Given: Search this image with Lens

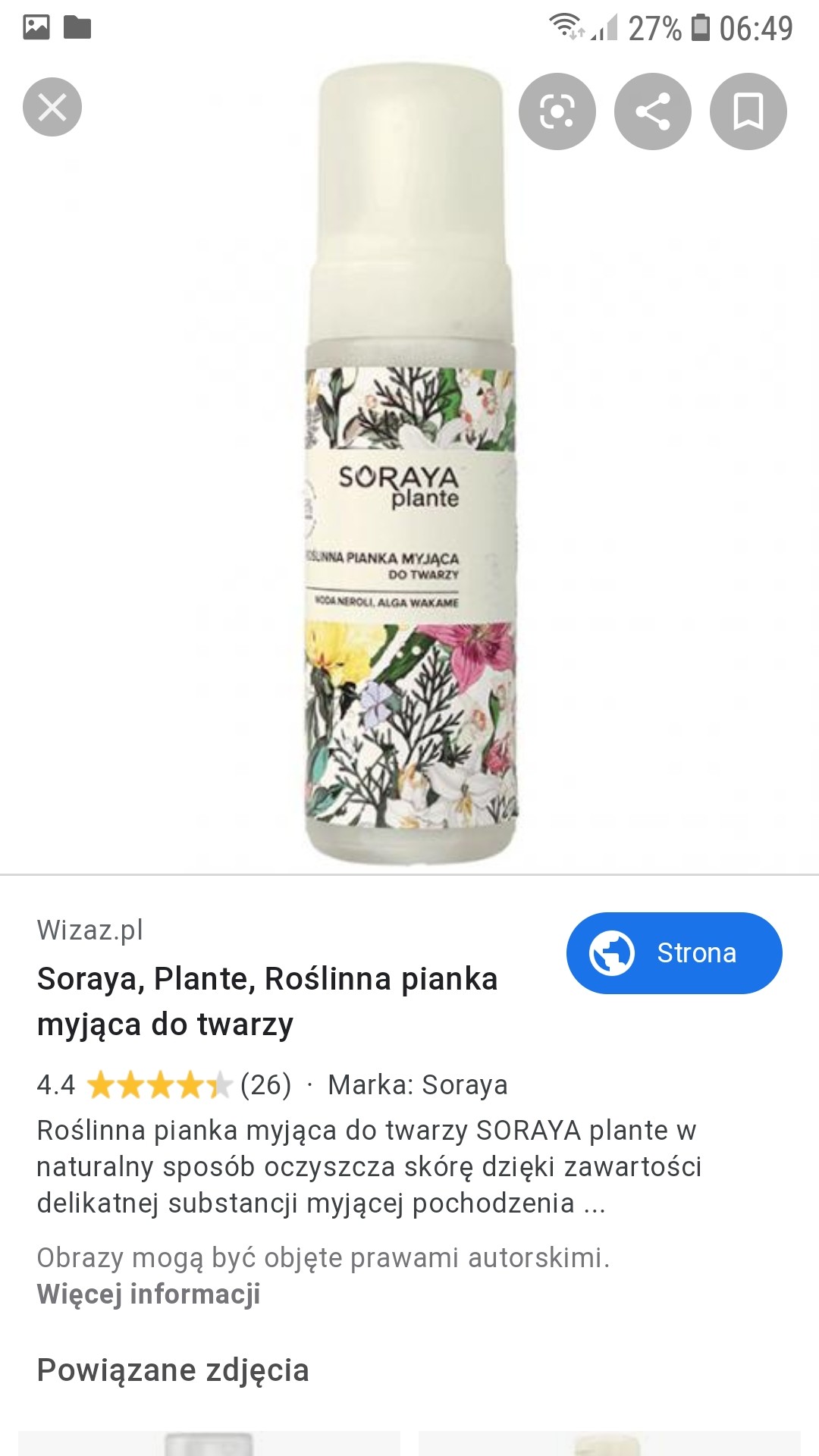Looking at the screenshot, I should click(x=557, y=111).
